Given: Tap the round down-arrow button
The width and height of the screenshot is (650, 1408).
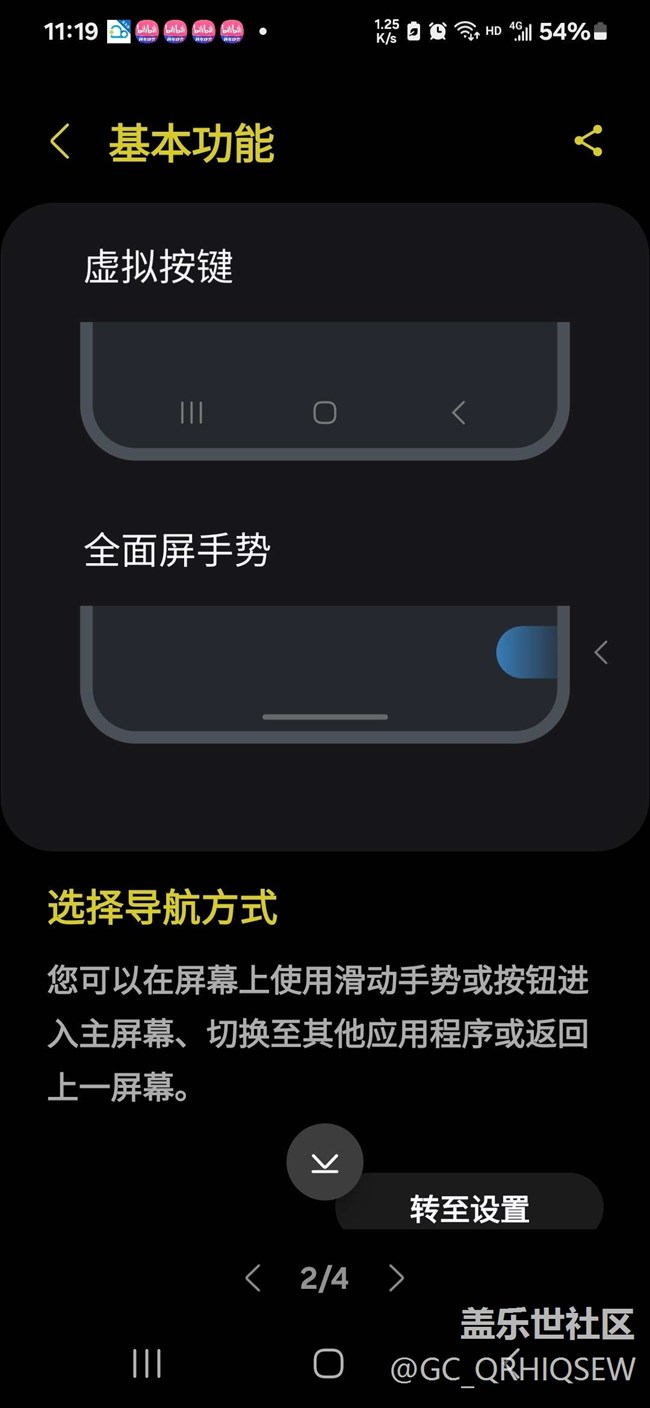Looking at the screenshot, I should [324, 1162].
